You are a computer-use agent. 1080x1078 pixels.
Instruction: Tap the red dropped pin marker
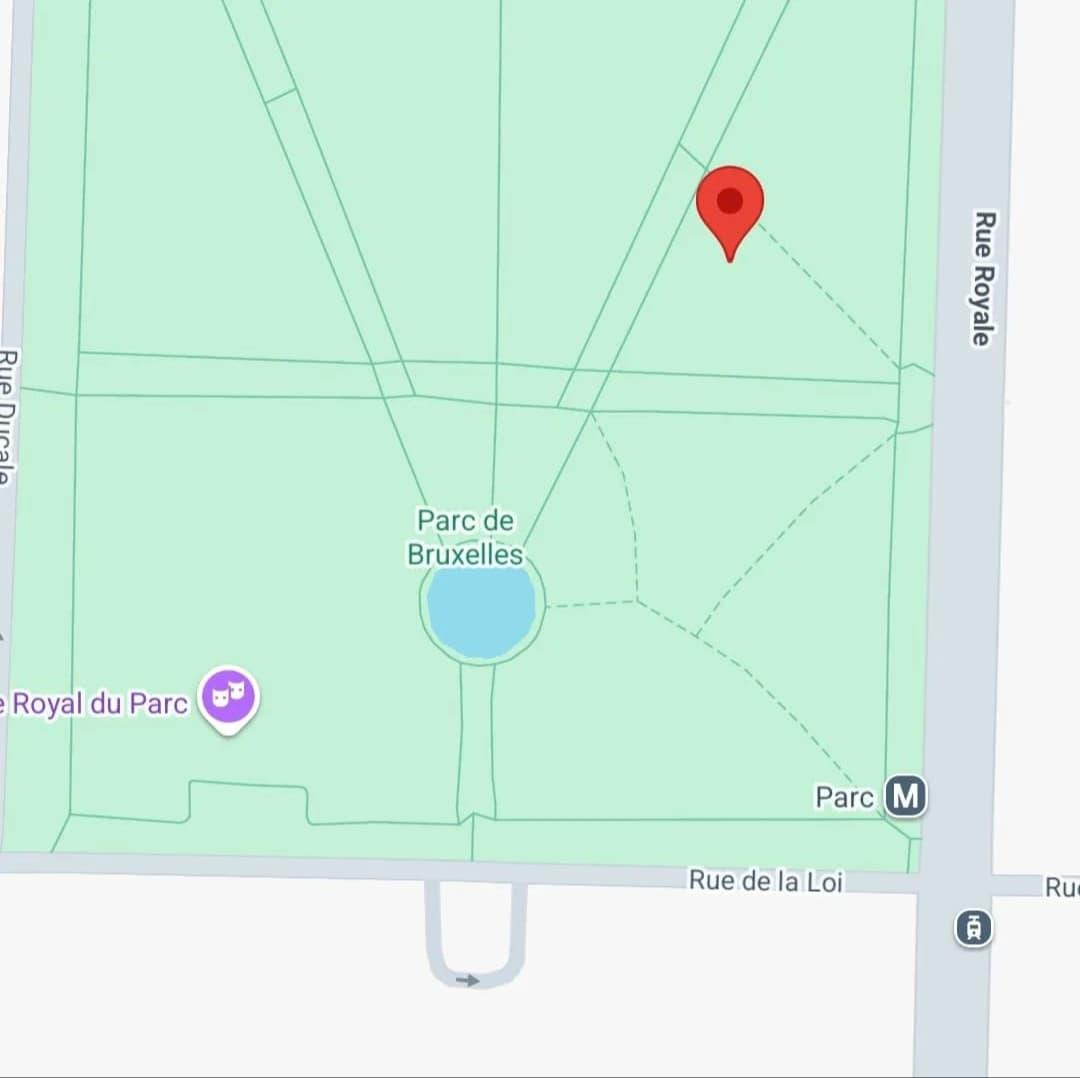[730, 204]
